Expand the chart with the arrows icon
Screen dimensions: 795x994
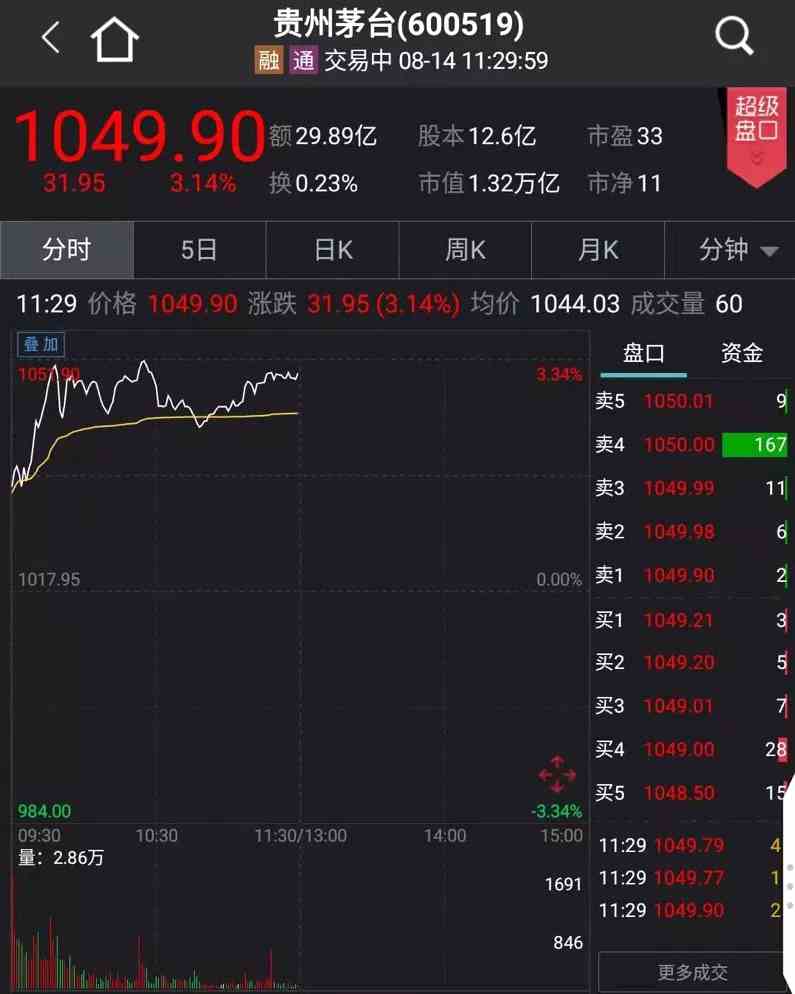pyautogui.click(x=557, y=775)
